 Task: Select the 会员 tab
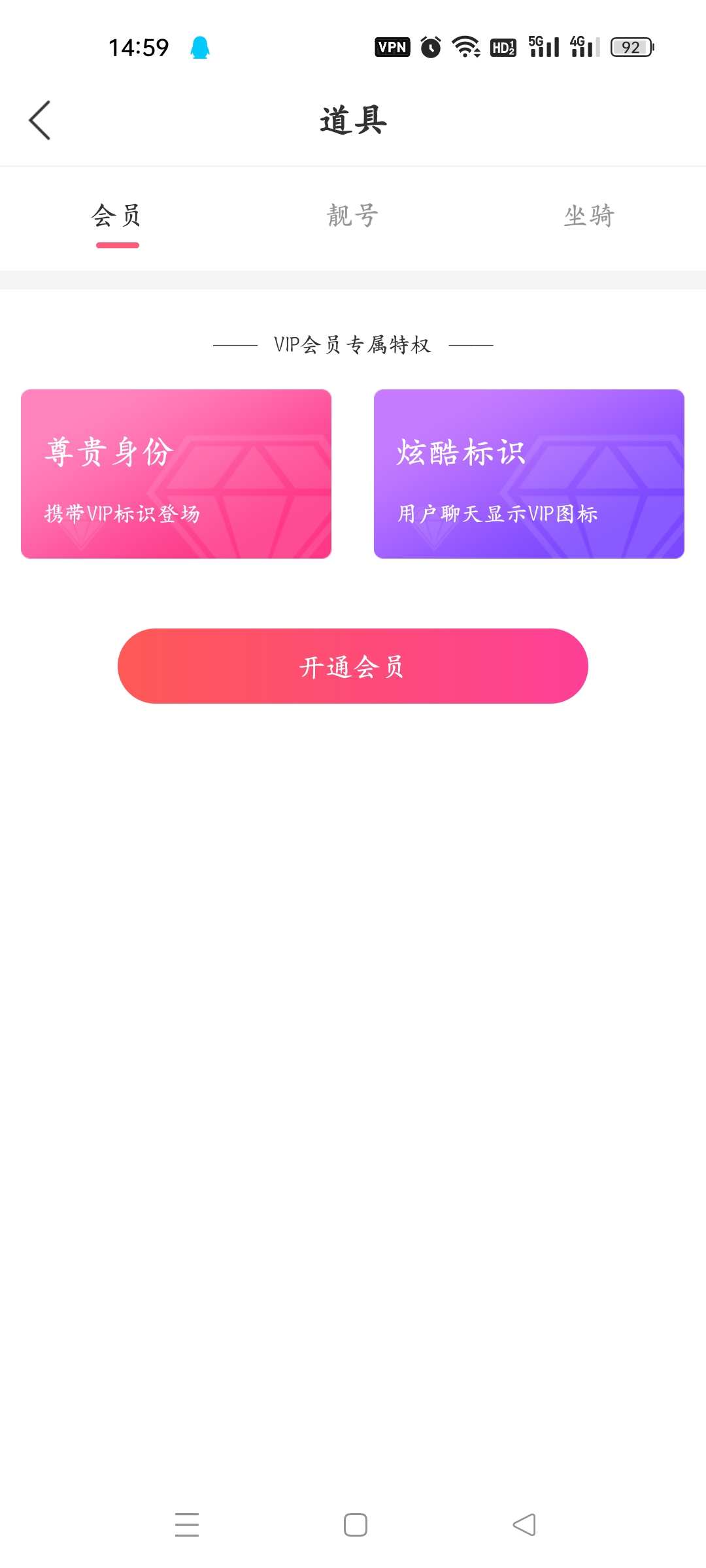[118, 217]
